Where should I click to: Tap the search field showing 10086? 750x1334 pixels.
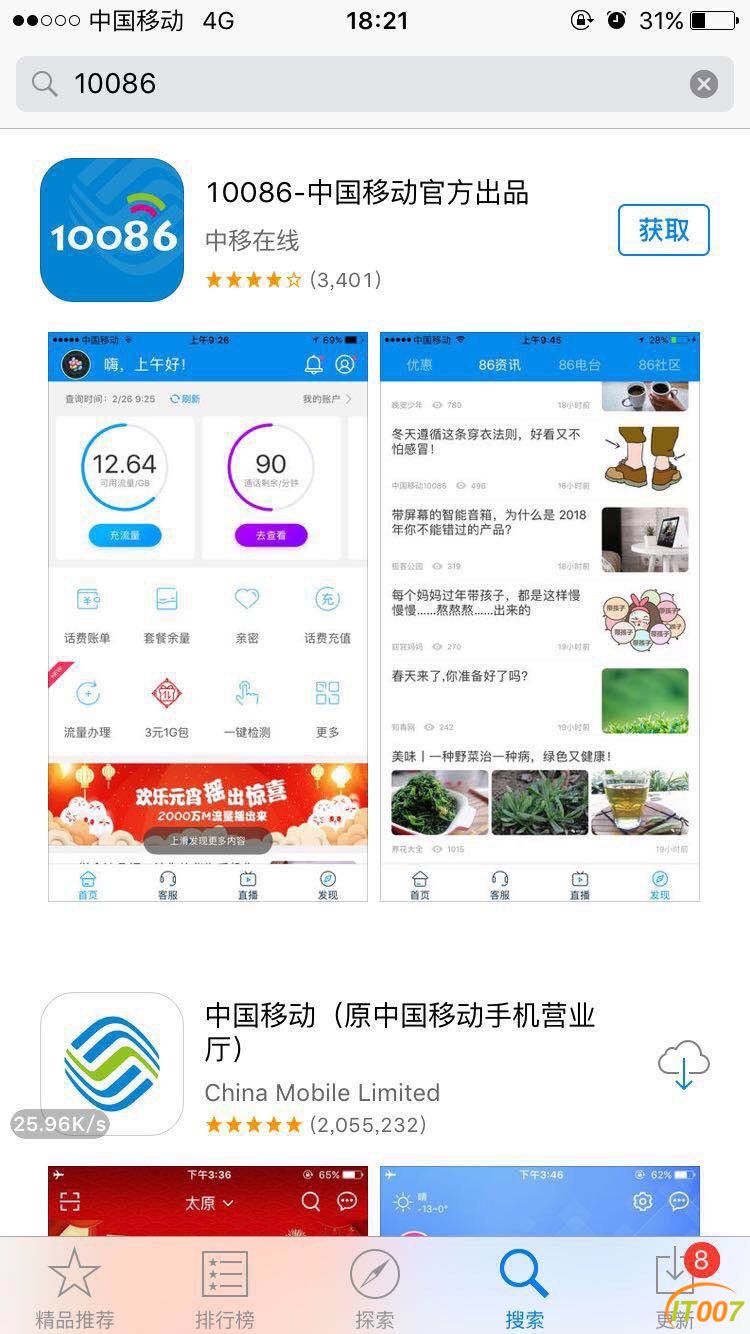pyautogui.click(x=360, y=84)
